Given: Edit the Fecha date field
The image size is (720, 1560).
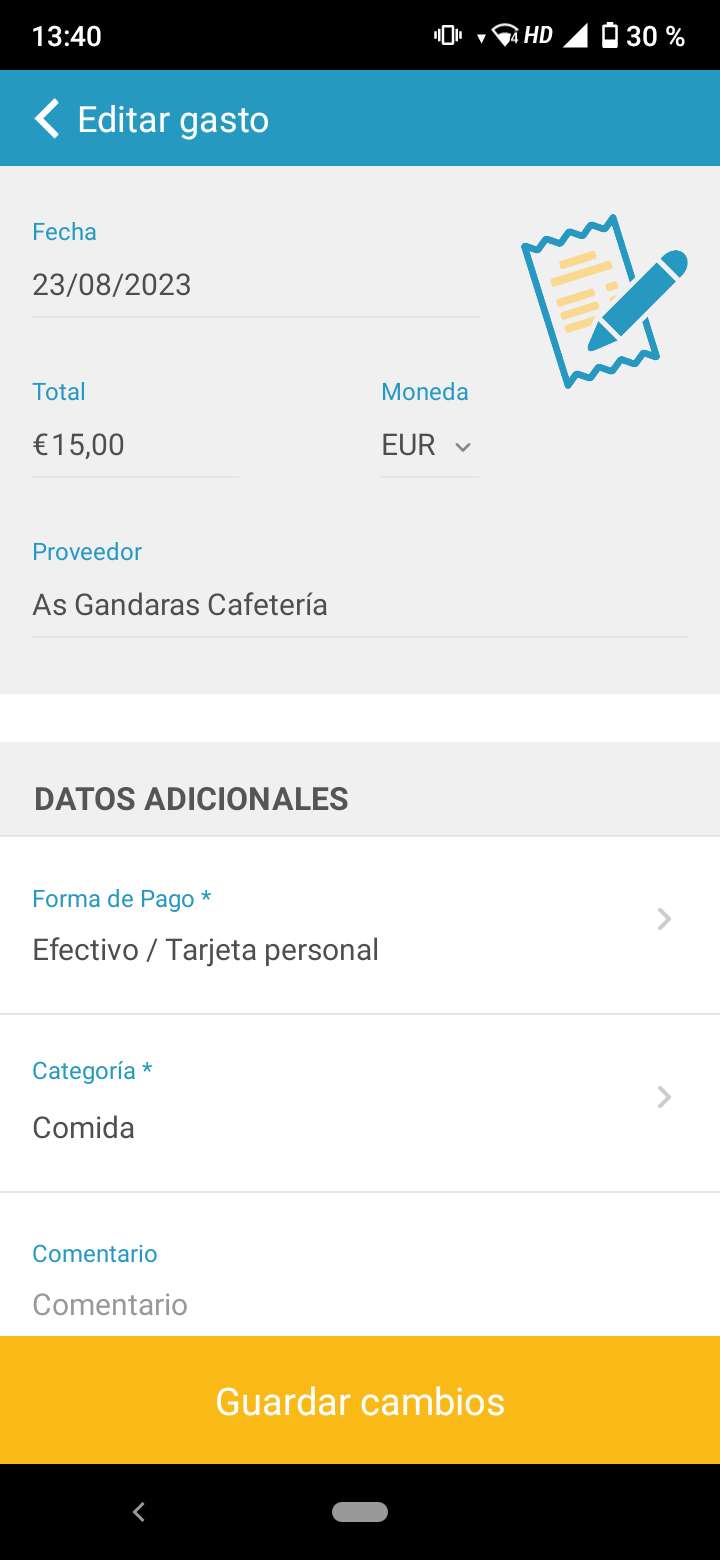Looking at the screenshot, I should tap(256, 285).
